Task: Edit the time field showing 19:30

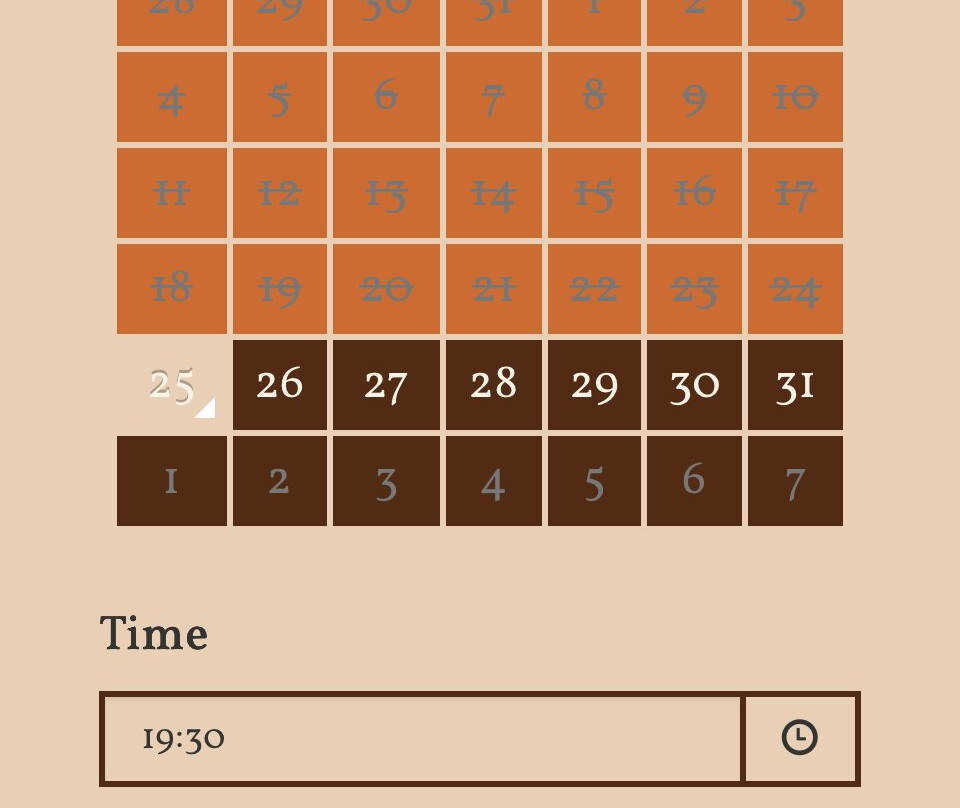Action: click(x=422, y=739)
